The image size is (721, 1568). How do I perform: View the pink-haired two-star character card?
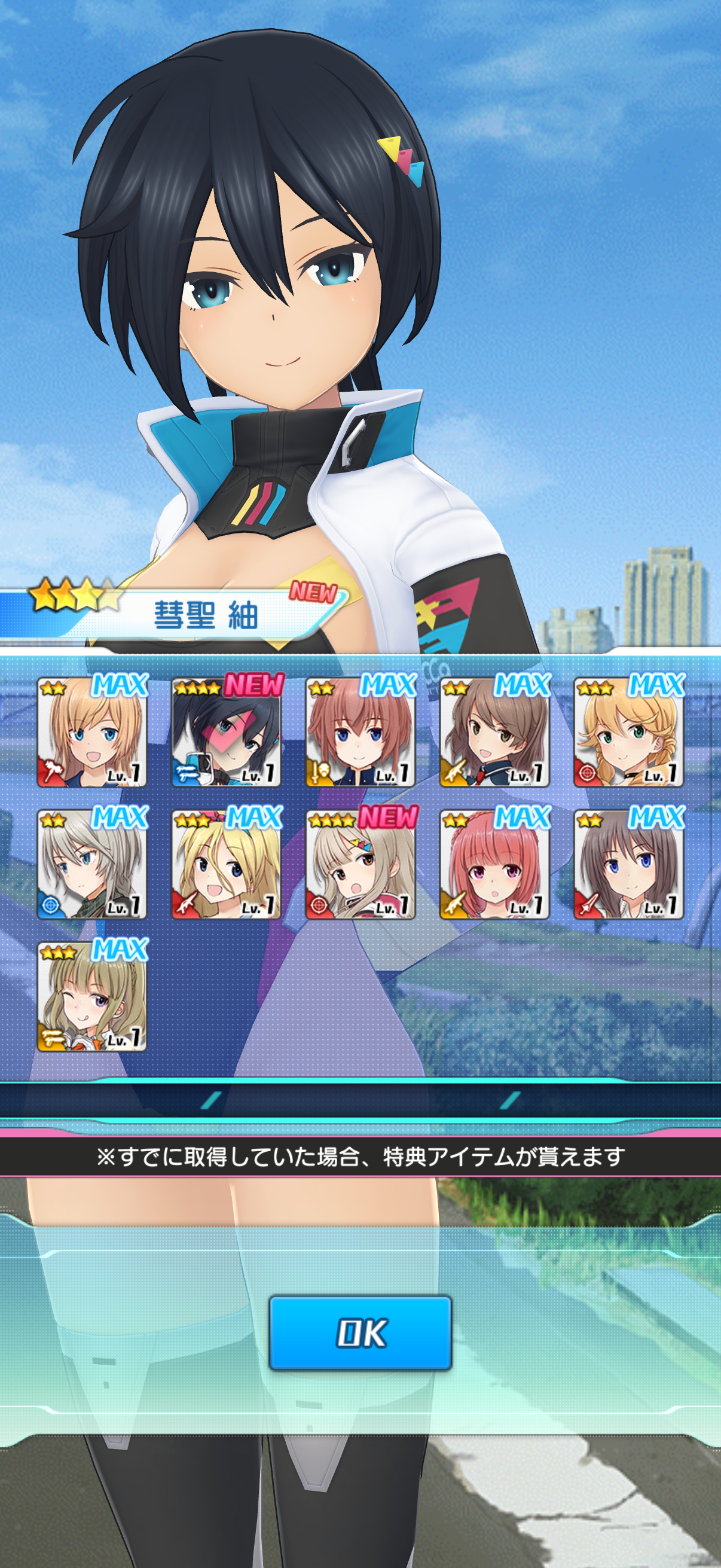494,864
